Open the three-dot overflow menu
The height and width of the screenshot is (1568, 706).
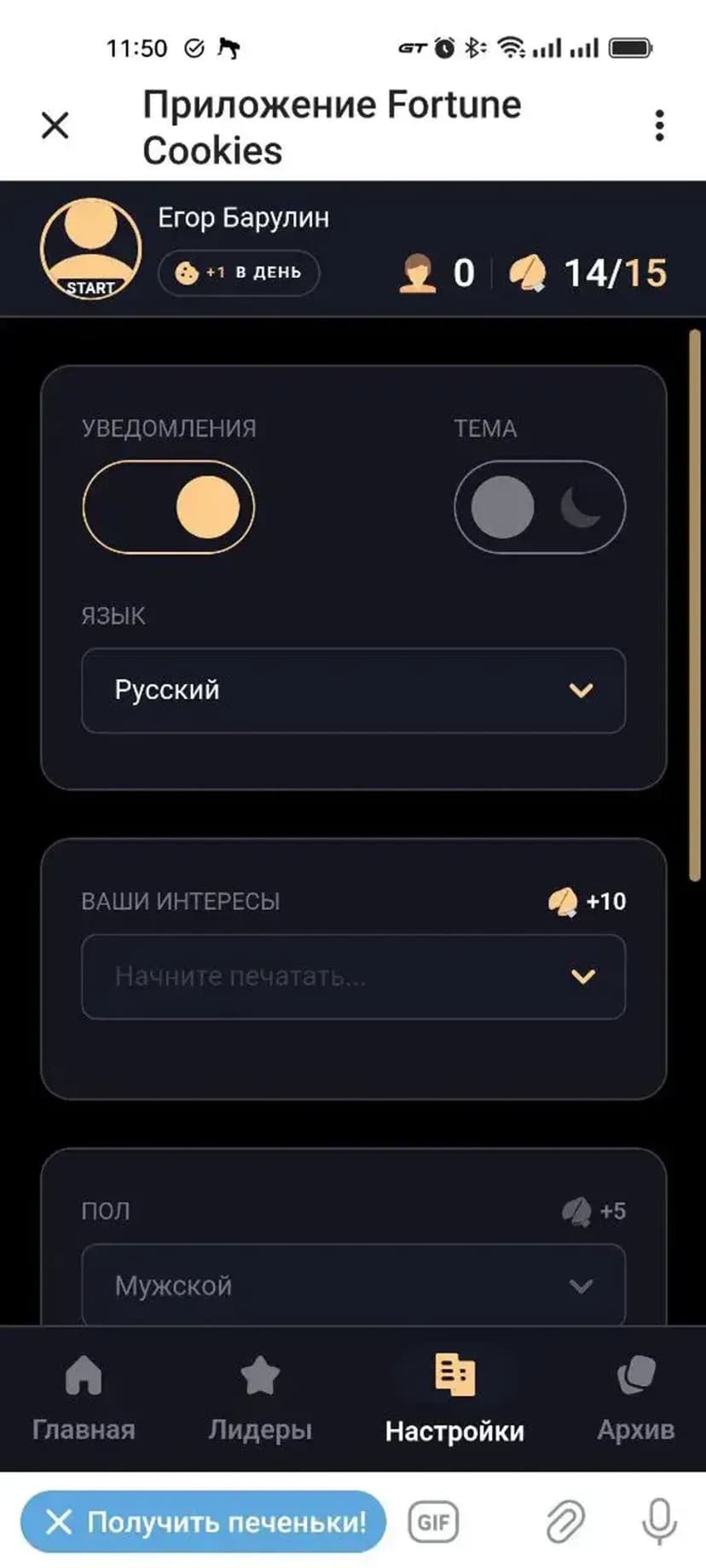(x=659, y=126)
